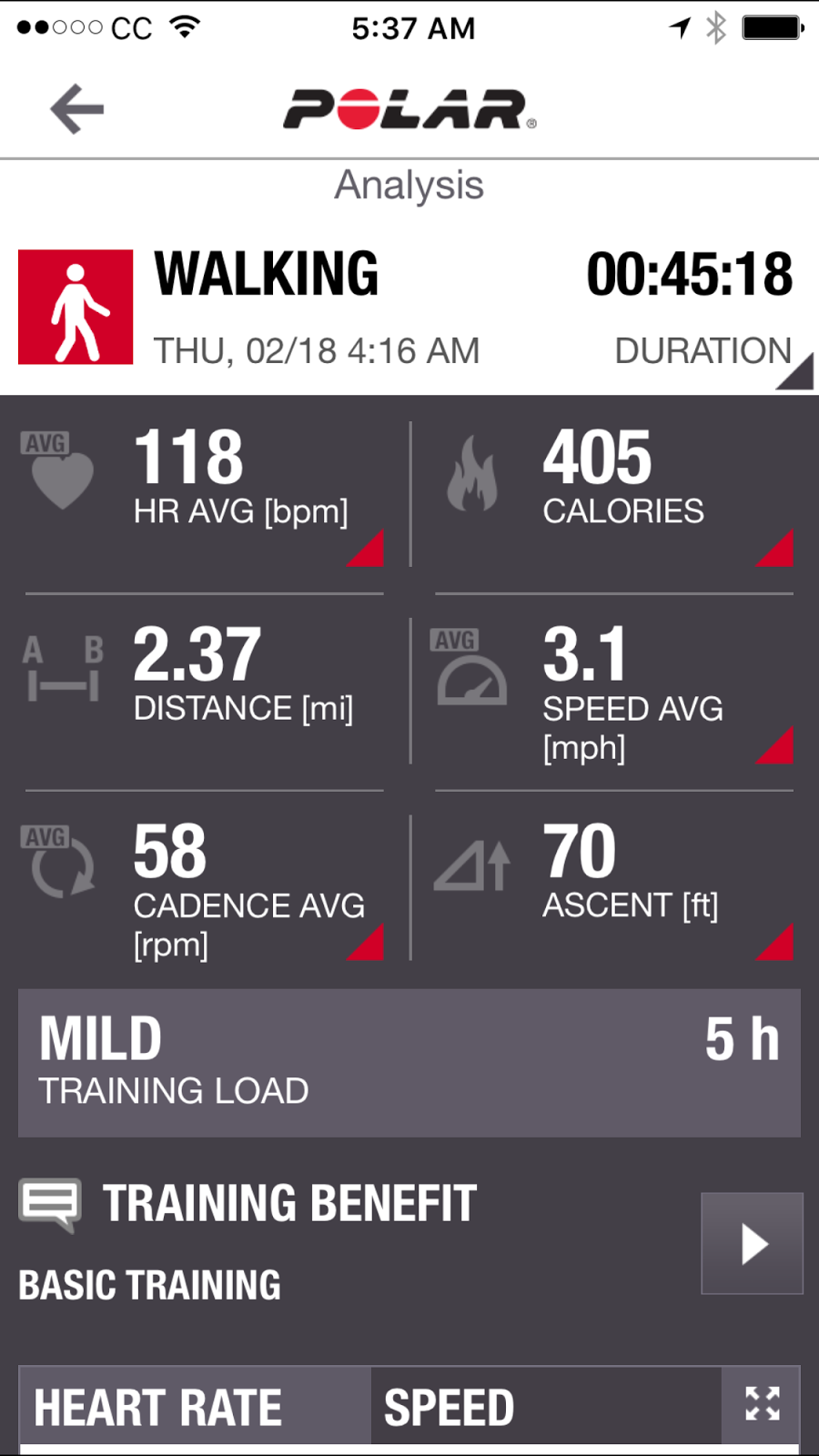Open the Ascent tile
This screenshot has width=819, height=1456.
[614, 889]
